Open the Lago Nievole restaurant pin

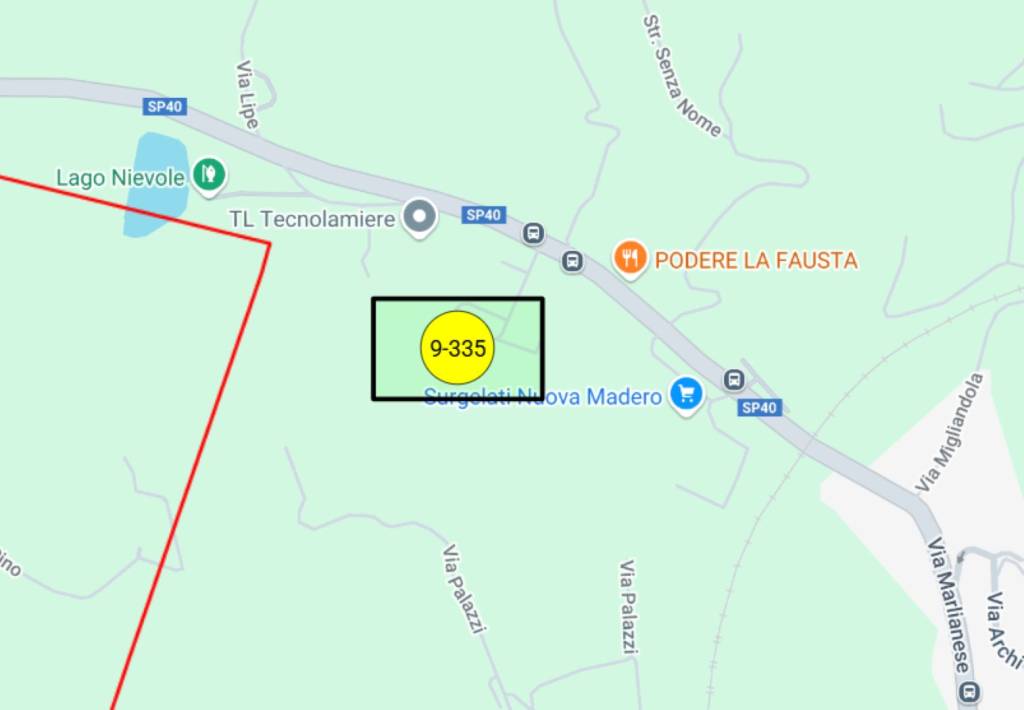(x=209, y=175)
